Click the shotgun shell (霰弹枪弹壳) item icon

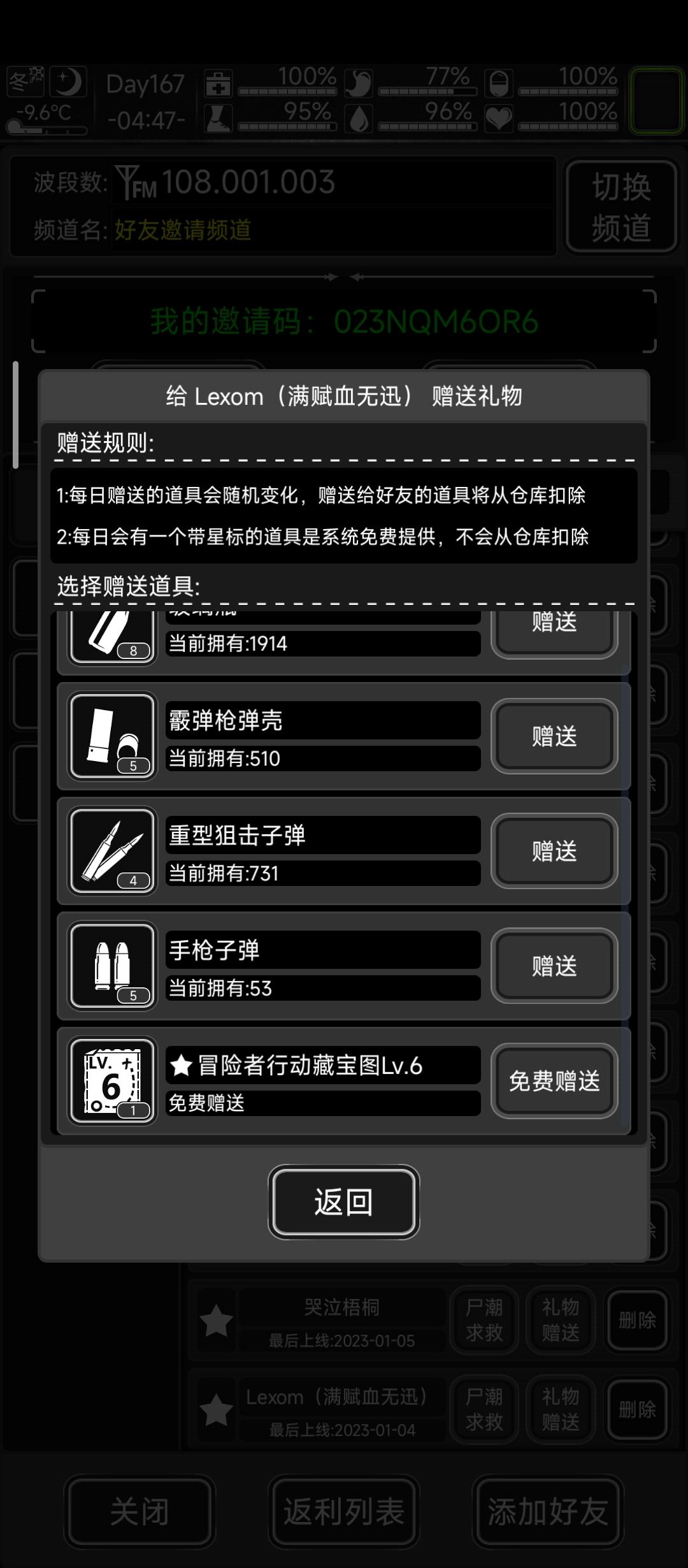pyautogui.click(x=111, y=736)
